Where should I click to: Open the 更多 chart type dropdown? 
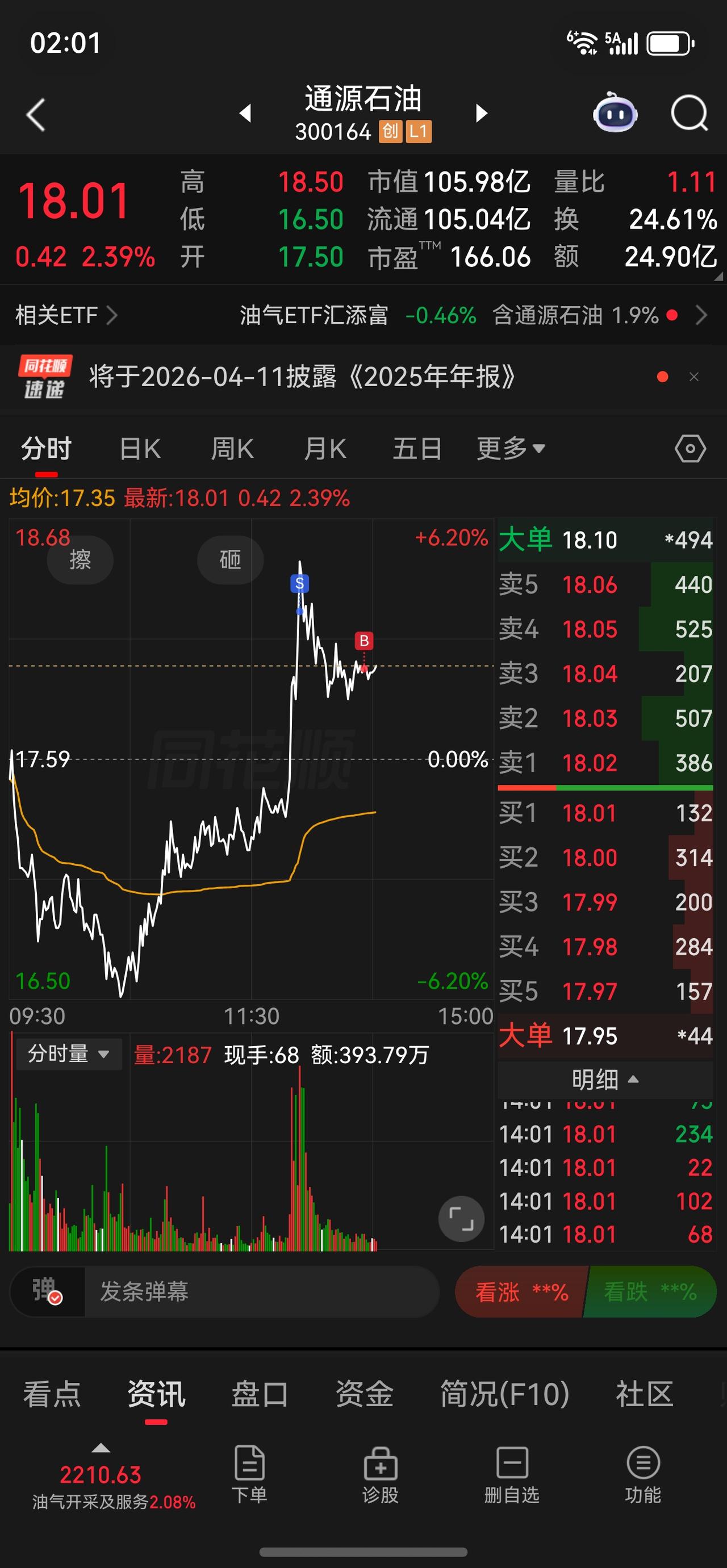pos(510,448)
